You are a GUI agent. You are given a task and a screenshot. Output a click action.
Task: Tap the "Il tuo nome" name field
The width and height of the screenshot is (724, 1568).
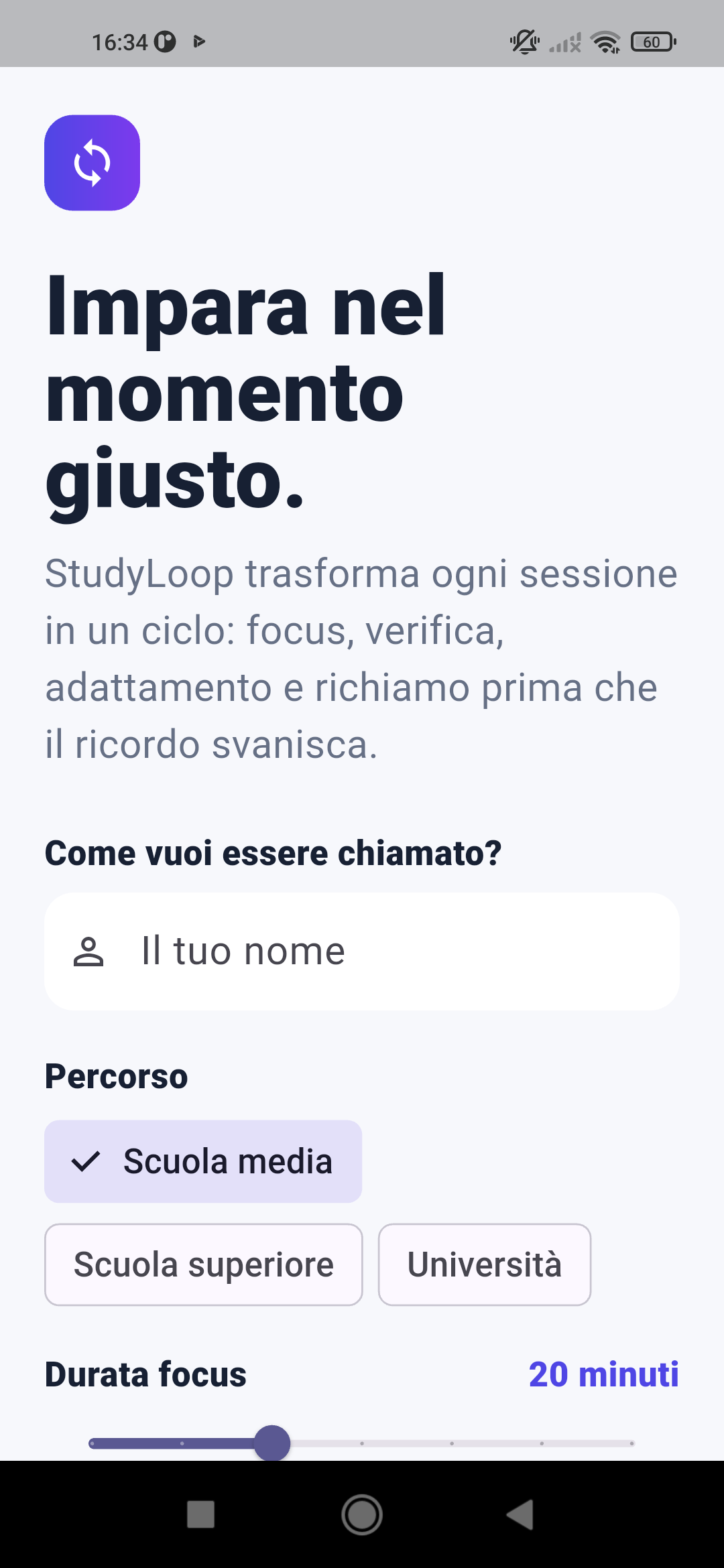[x=362, y=951]
